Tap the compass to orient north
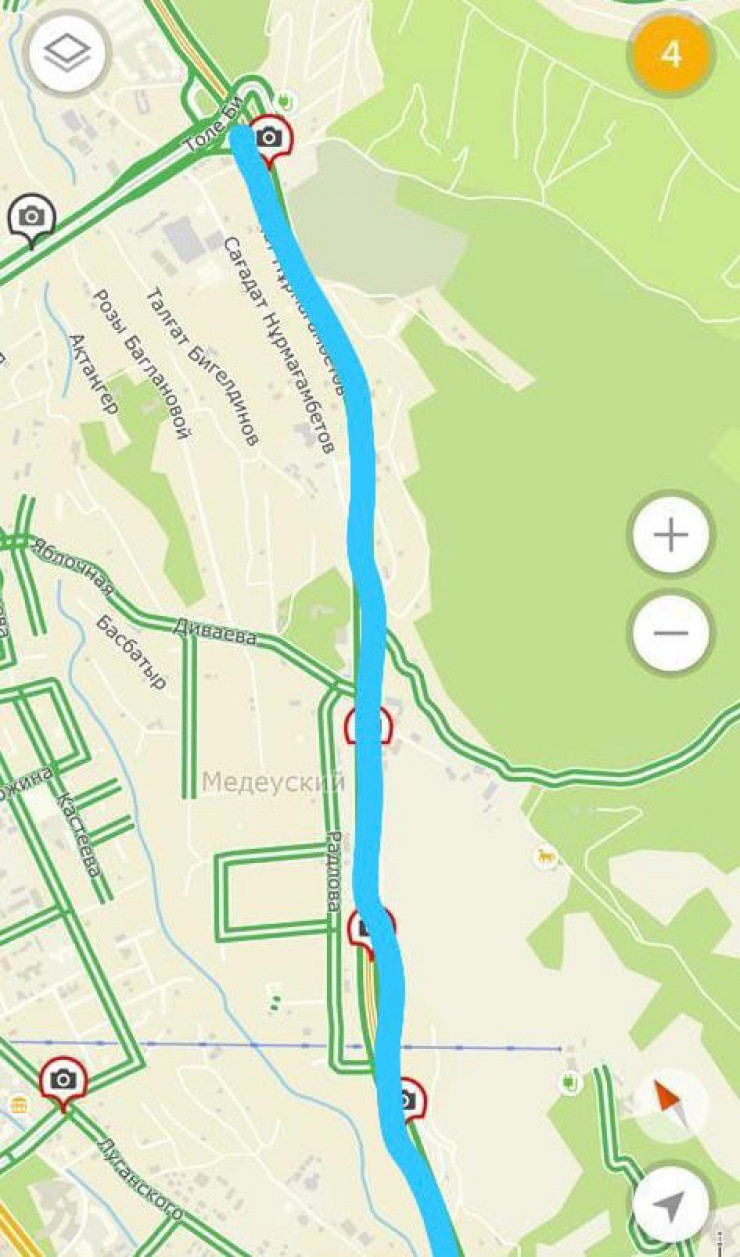This screenshot has width=740, height=1257. (670, 1104)
